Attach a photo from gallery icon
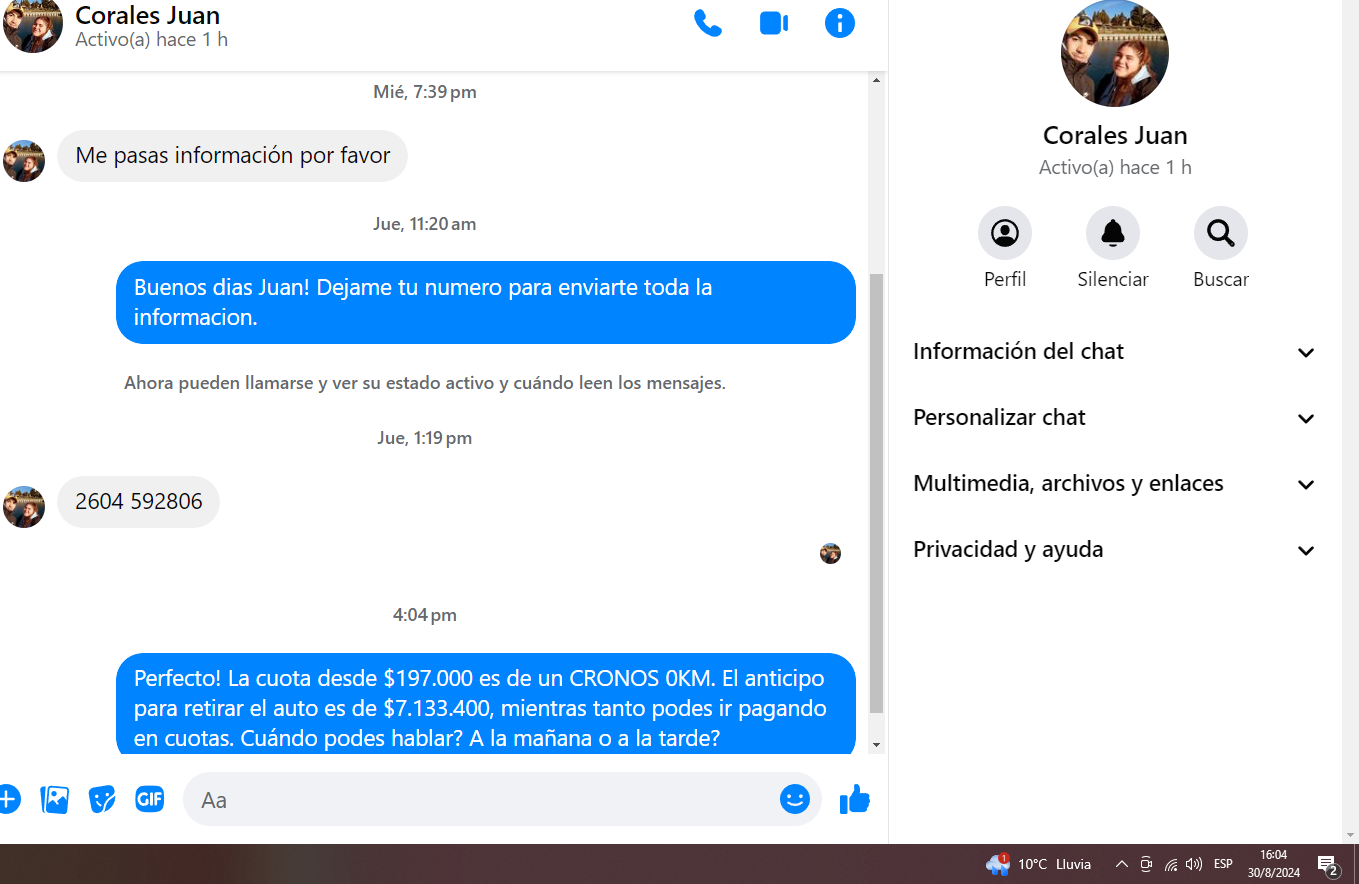This screenshot has width=1359, height=884. click(55, 799)
